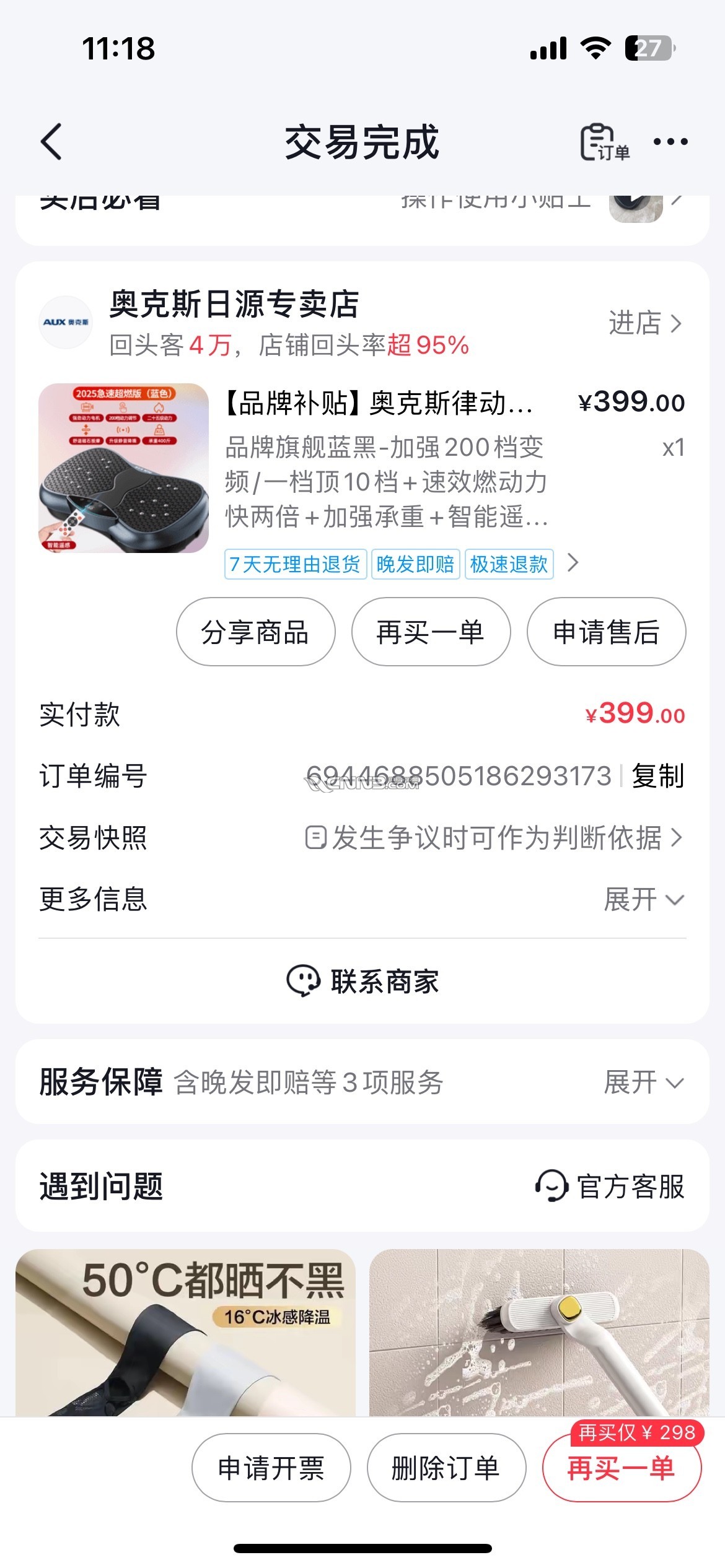Request an invoice via 申请开票
This screenshot has height=1568, width=725.
tap(271, 1468)
